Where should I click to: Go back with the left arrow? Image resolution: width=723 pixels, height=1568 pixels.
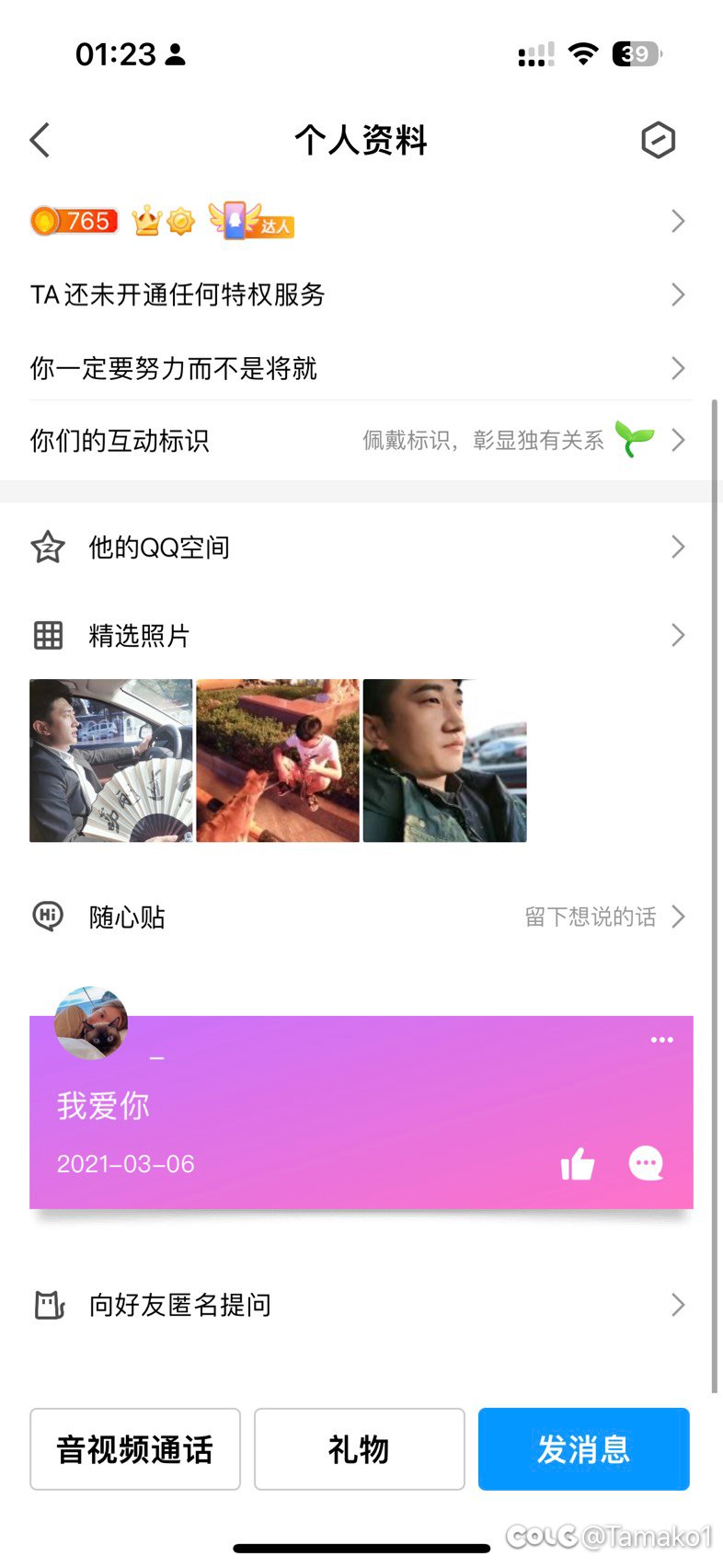click(39, 140)
